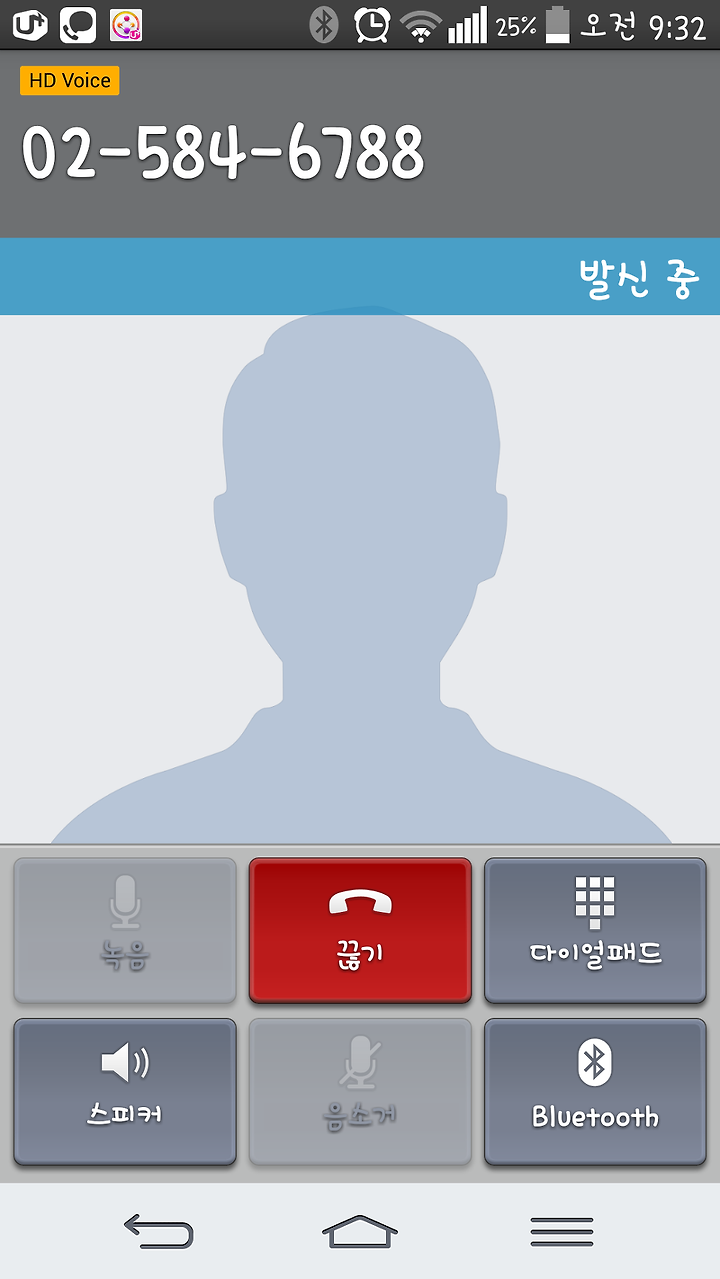The image size is (720, 1279).
Task: End the call with the red 끊기 button
Action: pyautogui.click(x=360, y=931)
